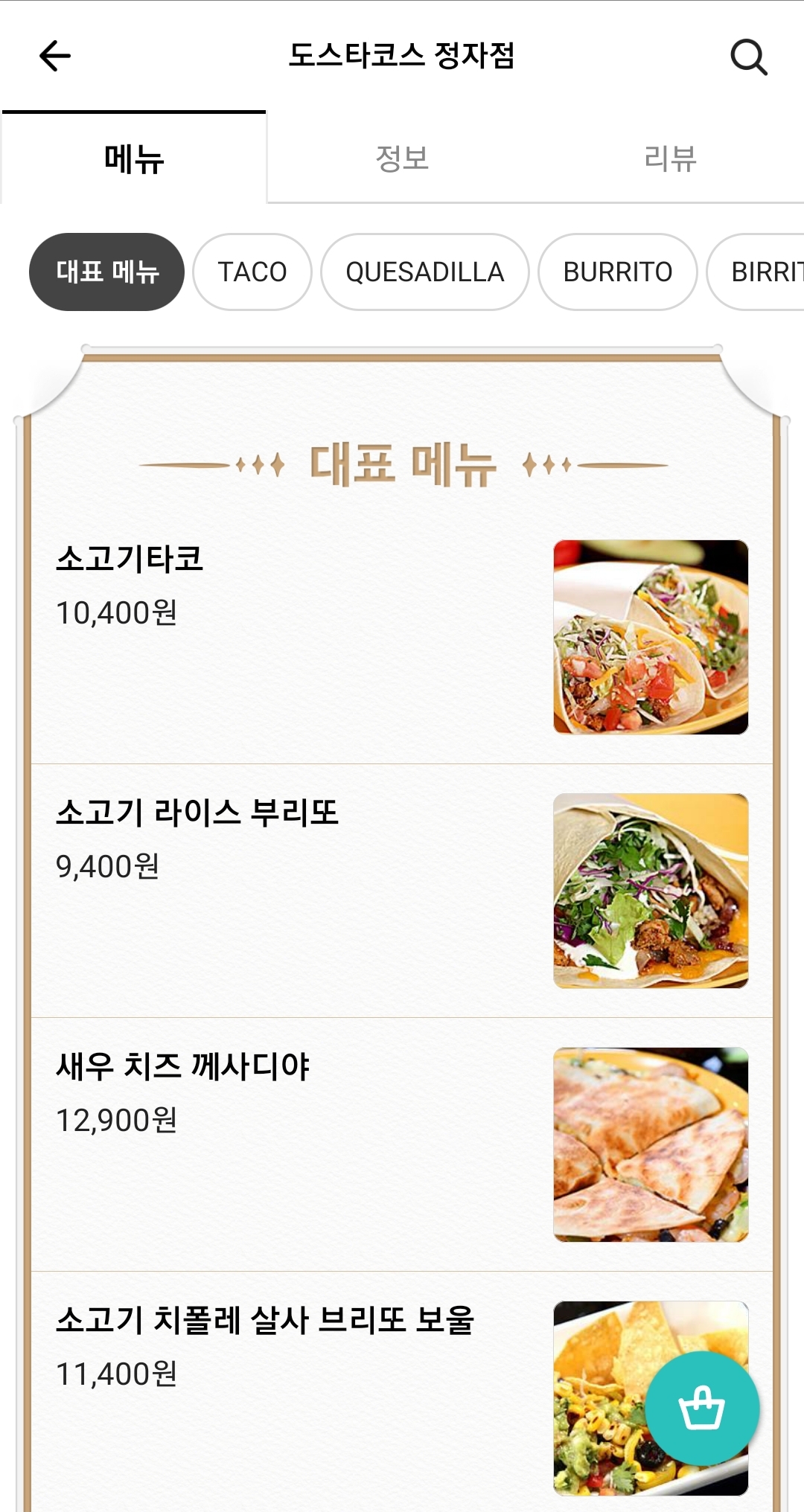
Task: Show the BURRITO category
Action: (x=618, y=272)
